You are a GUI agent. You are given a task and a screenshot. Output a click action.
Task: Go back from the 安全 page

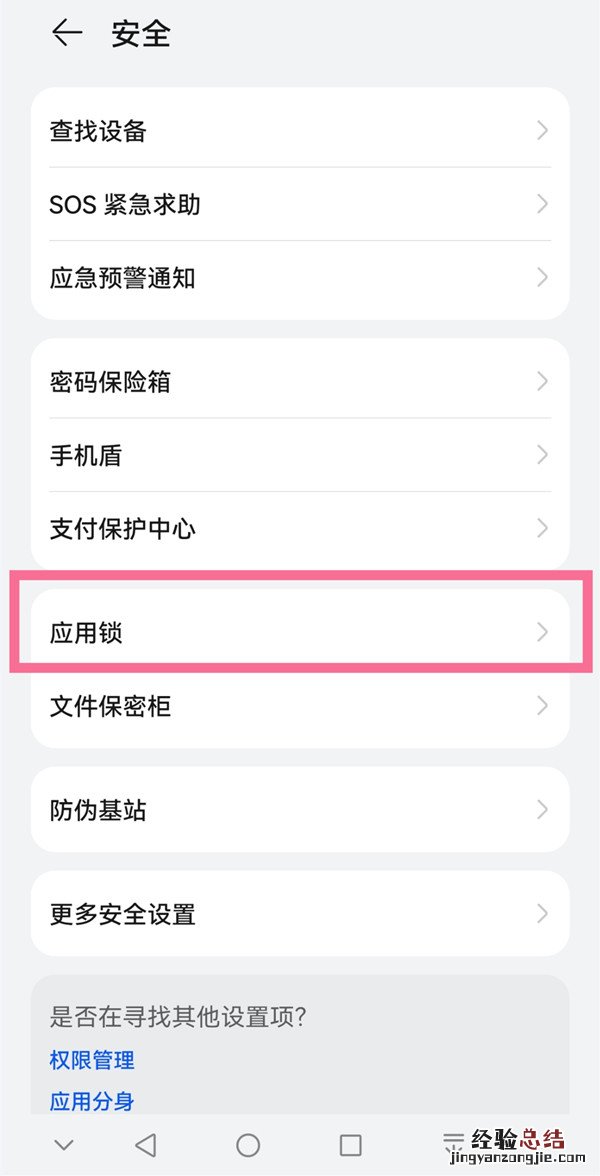[x=67, y=33]
